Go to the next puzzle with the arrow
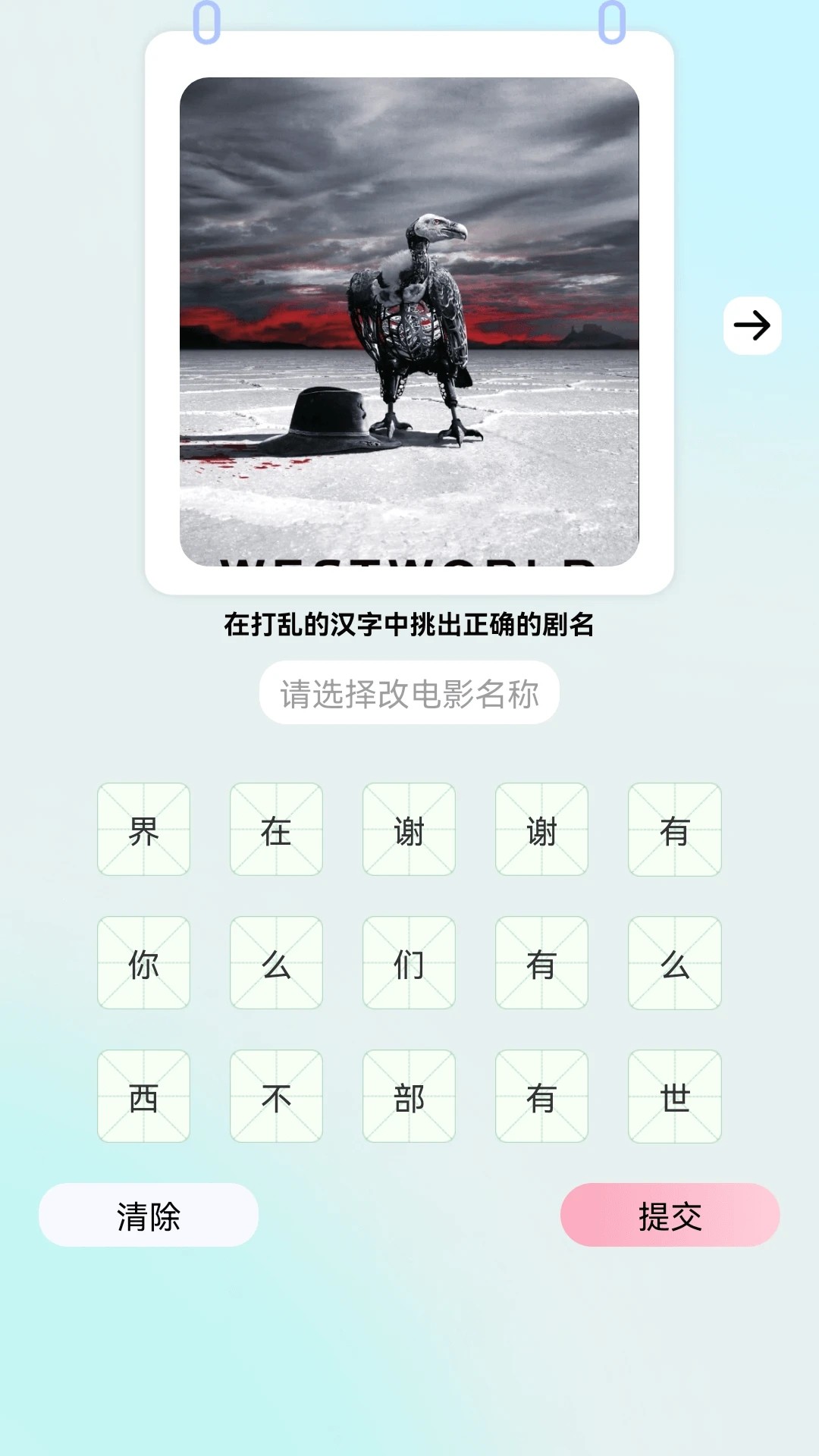This screenshot has width=819, height=1456. pyautogui.click(x=752, y=325)
